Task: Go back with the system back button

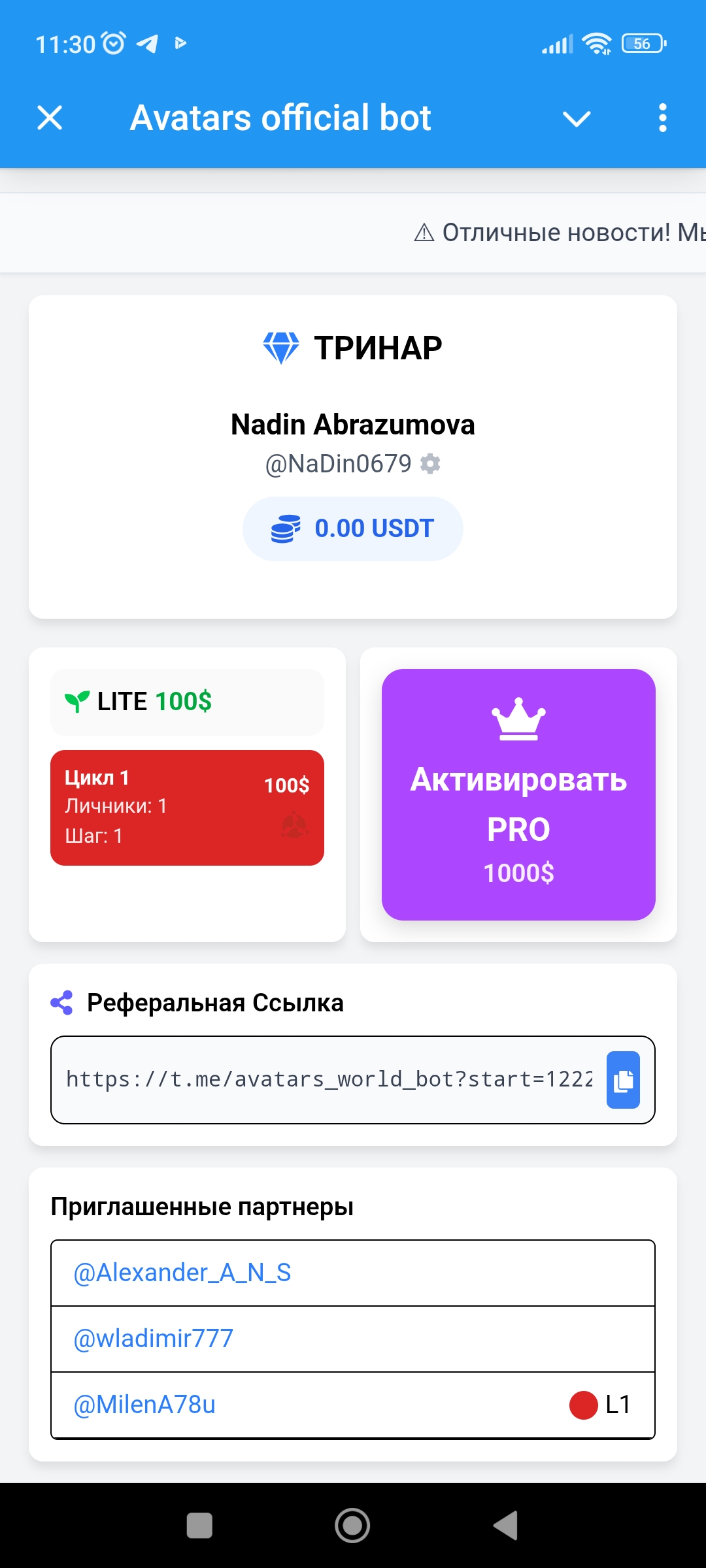Action: 506,1526
